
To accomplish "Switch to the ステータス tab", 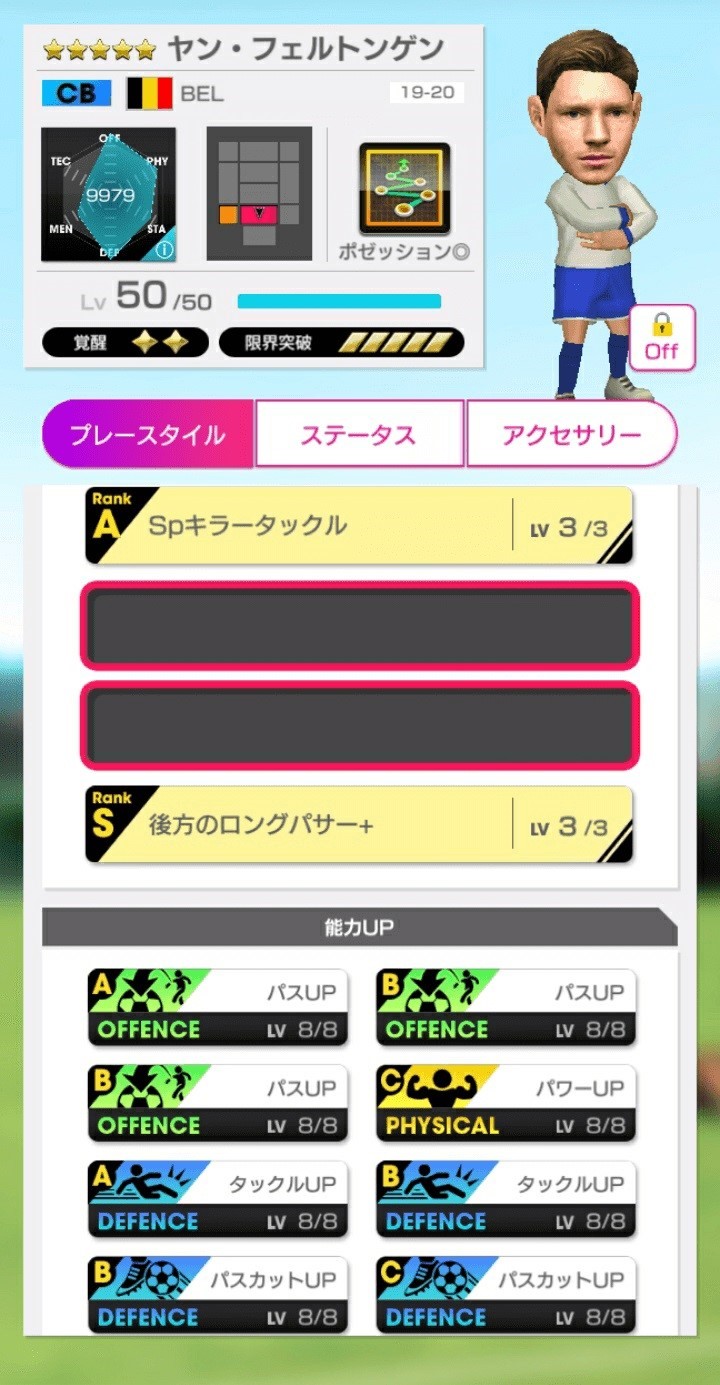I will (x=359, y=434).
